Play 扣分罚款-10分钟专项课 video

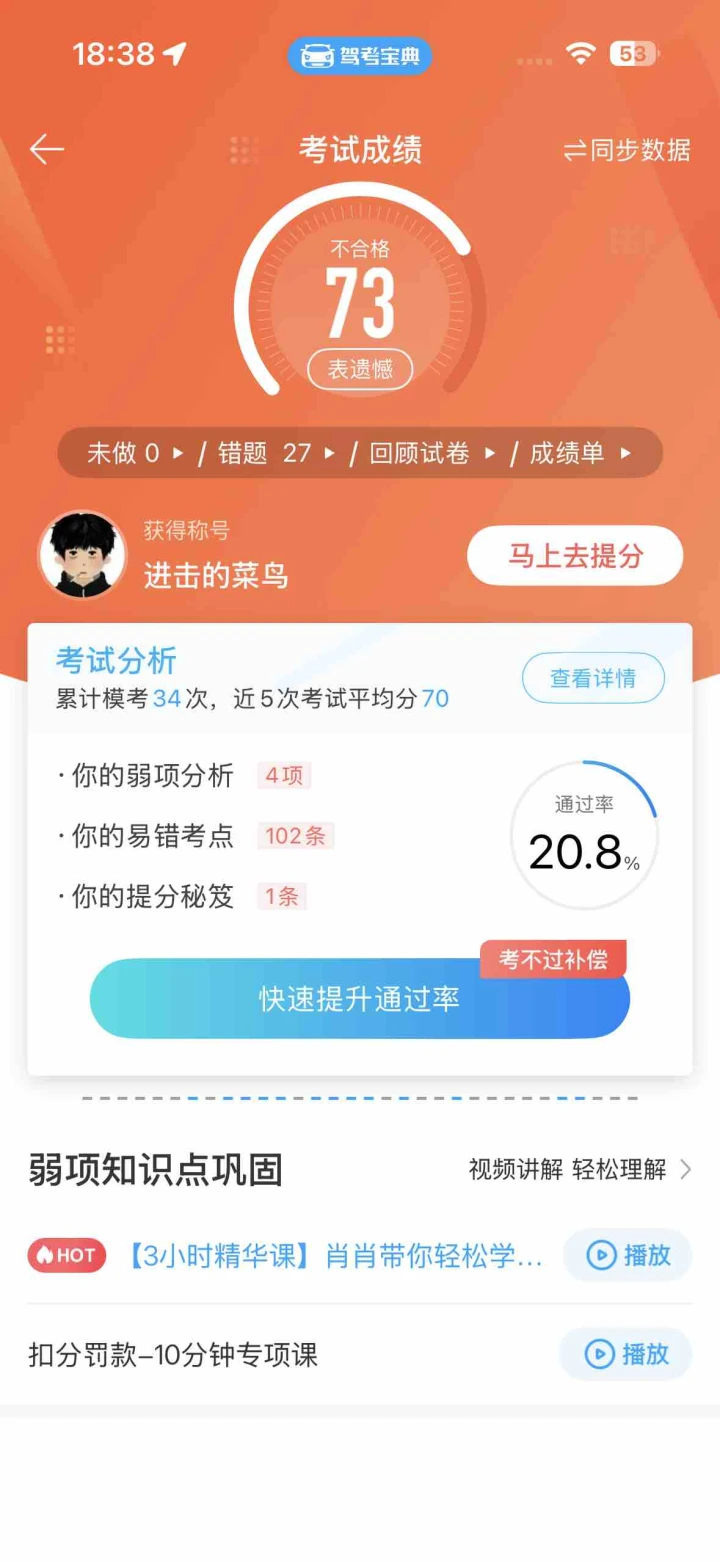[x=625, y=1355]
